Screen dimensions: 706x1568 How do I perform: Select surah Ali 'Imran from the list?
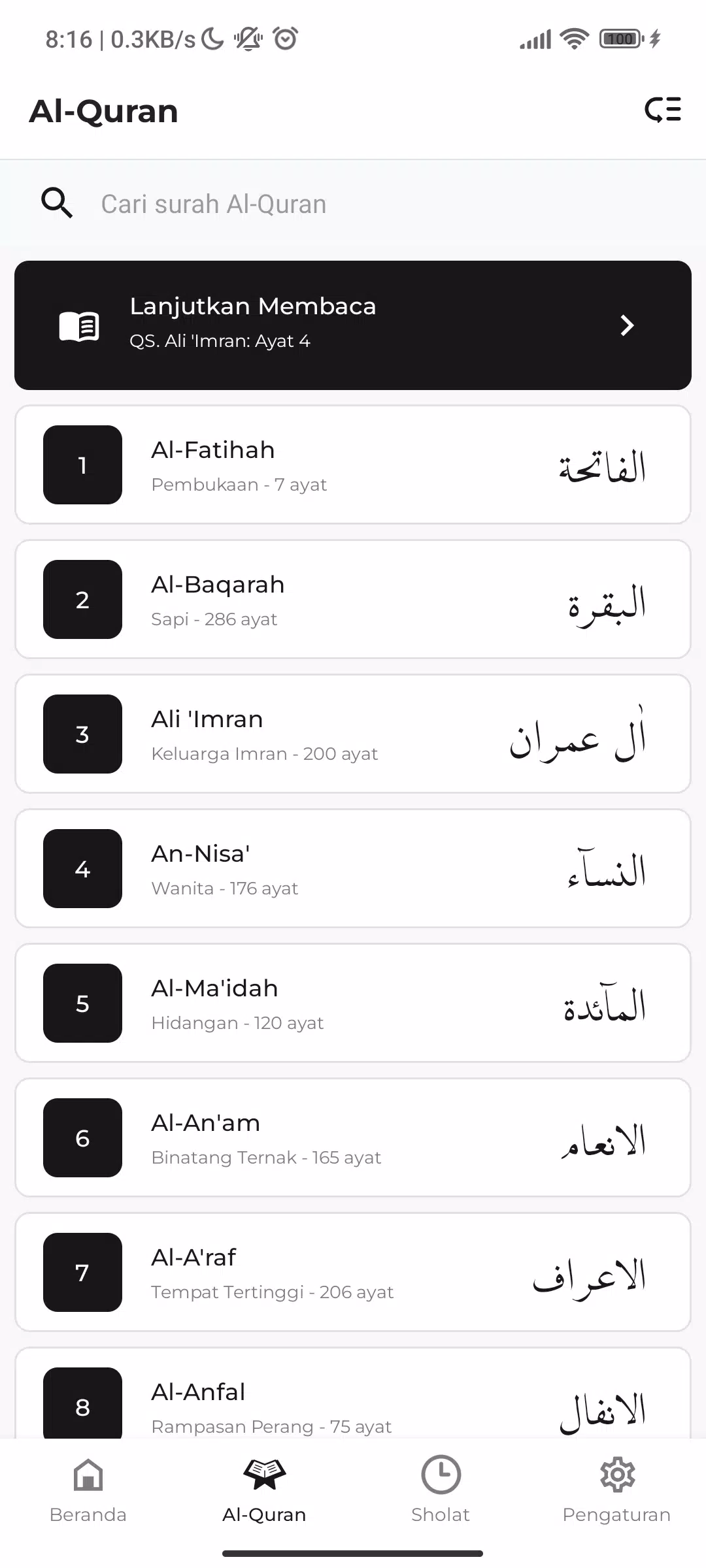click(353, 734)
